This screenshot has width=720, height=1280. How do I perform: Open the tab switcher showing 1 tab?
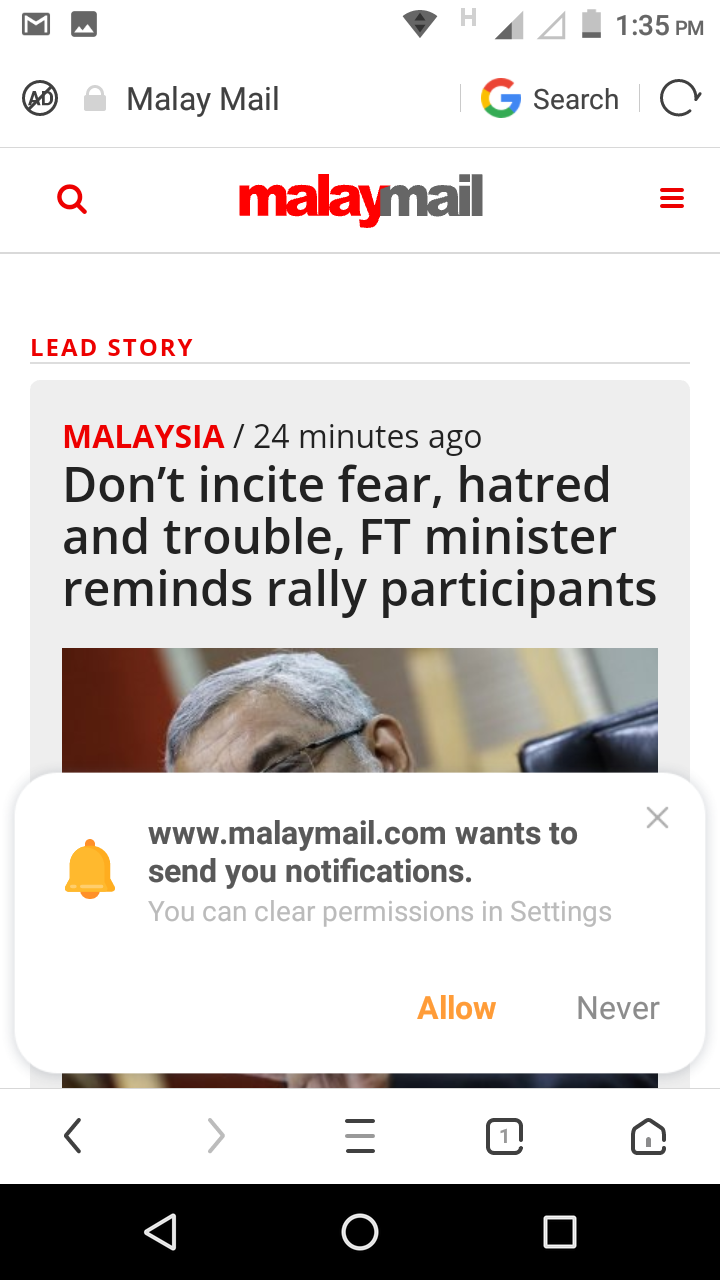pos(504,1136)
